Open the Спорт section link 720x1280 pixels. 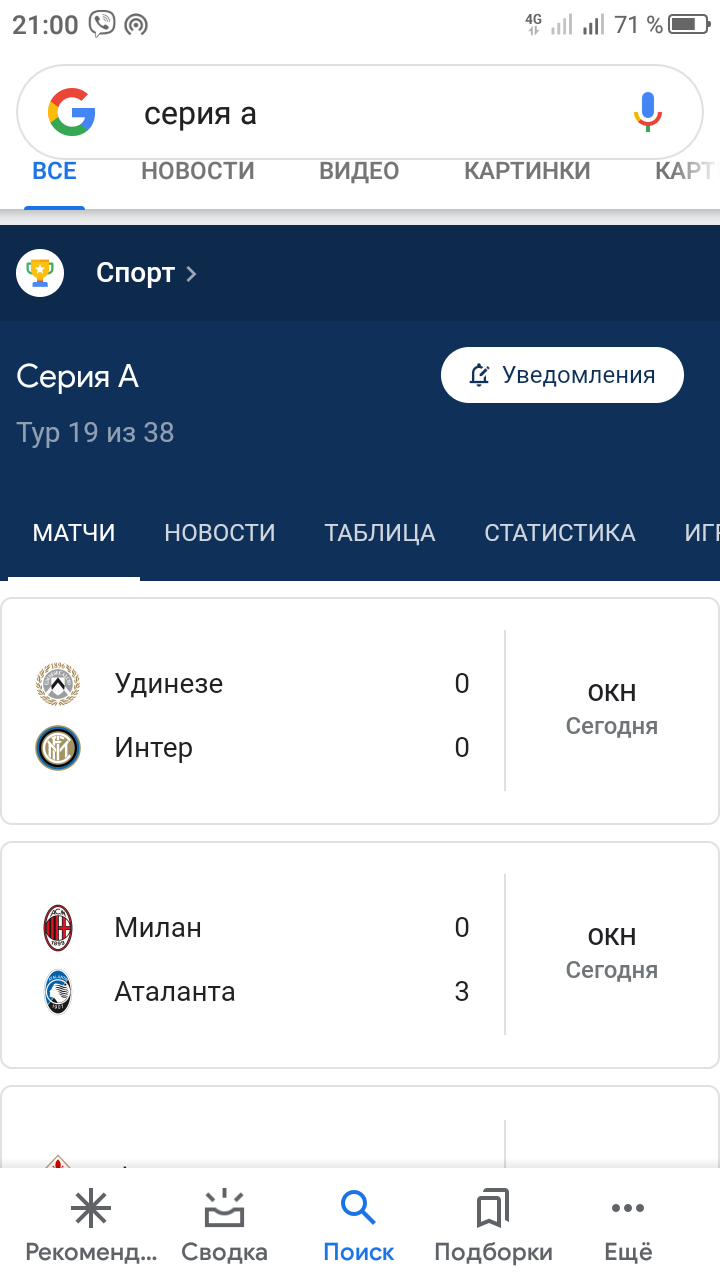pyautogui.click(x=146, y=273)
